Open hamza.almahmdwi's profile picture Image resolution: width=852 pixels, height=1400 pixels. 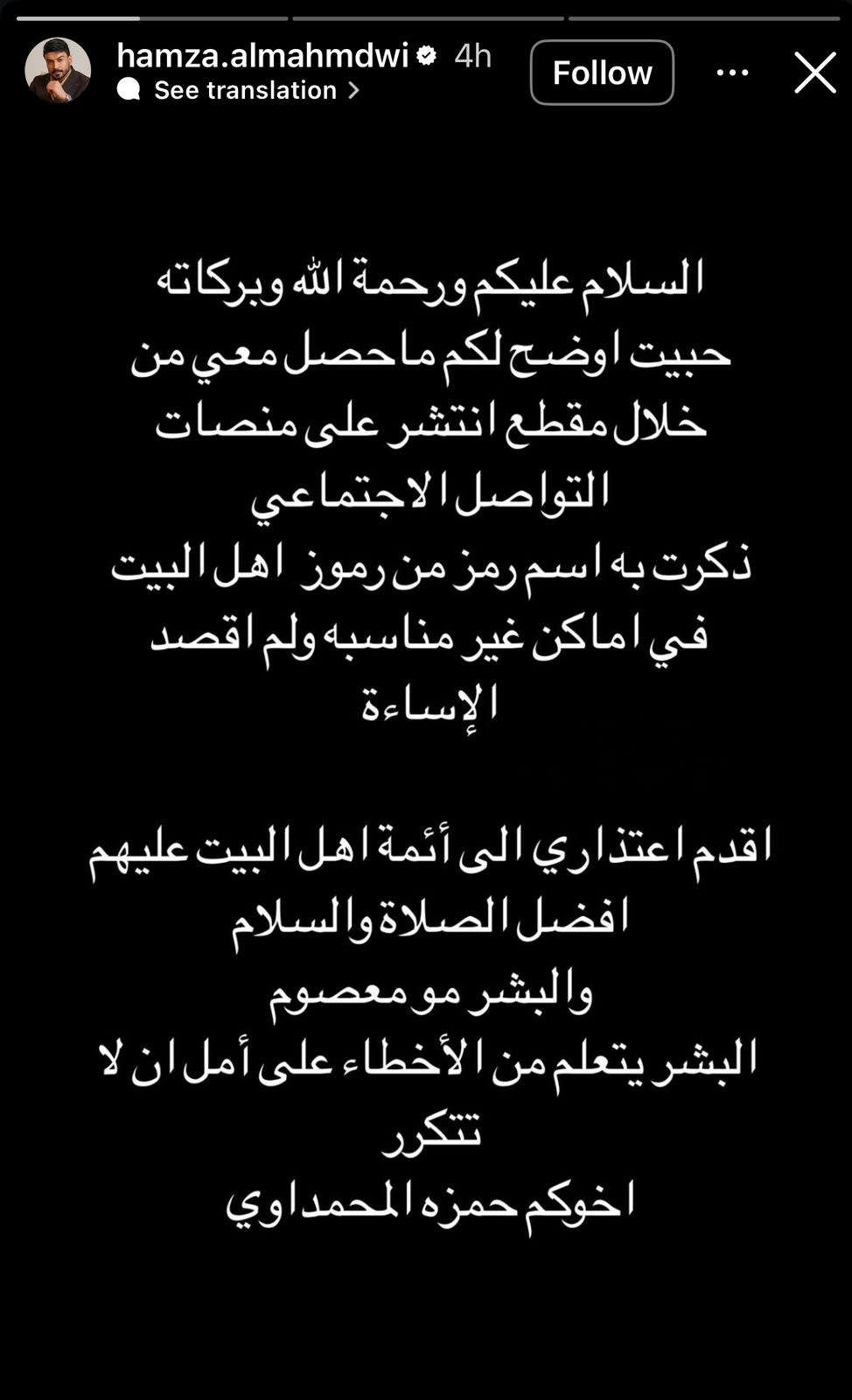[56, 70]
